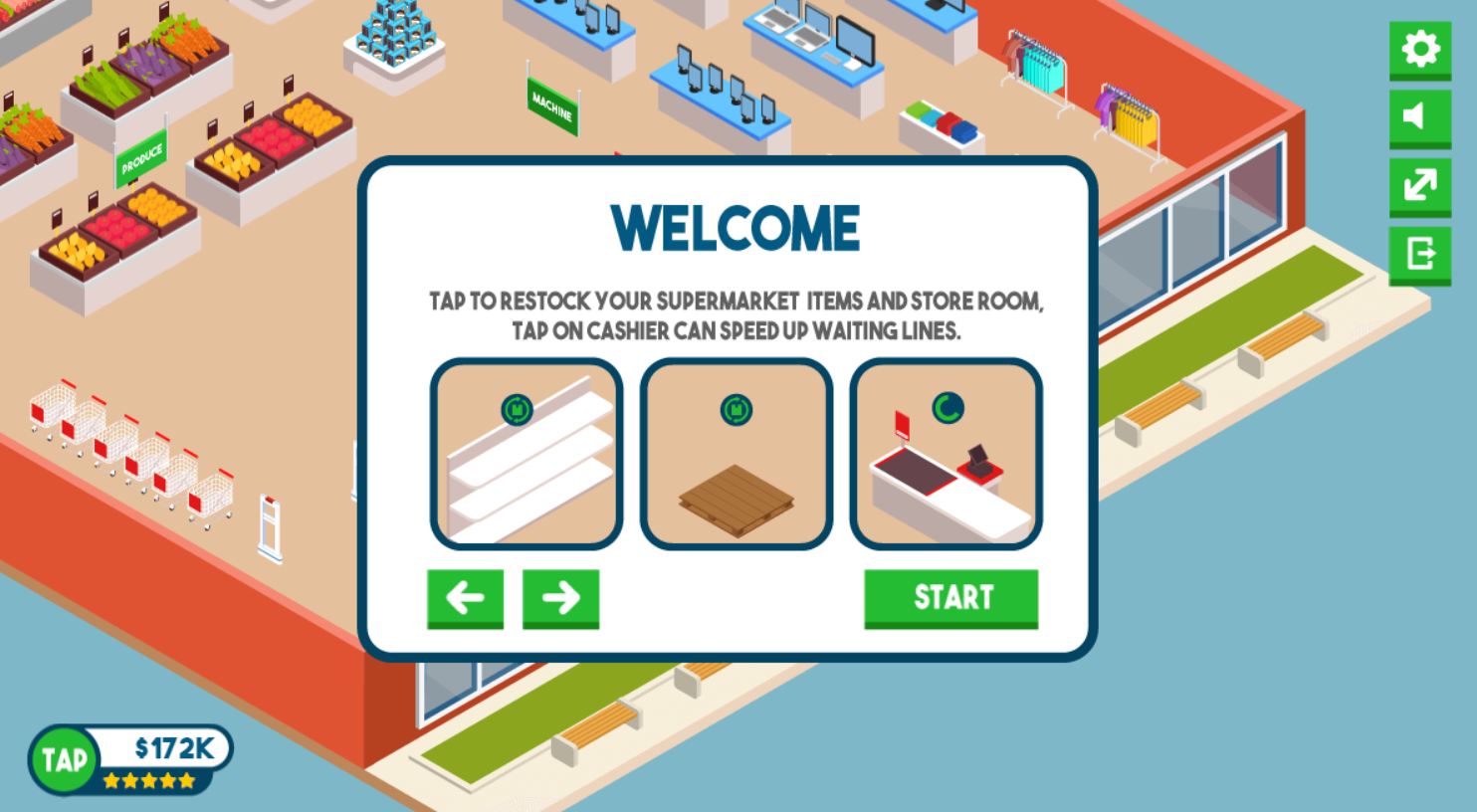Image resolution: width=1477 pixels, height=812 pixels.
Task: Go to the next tutorial page
Action: click(560, 597)
